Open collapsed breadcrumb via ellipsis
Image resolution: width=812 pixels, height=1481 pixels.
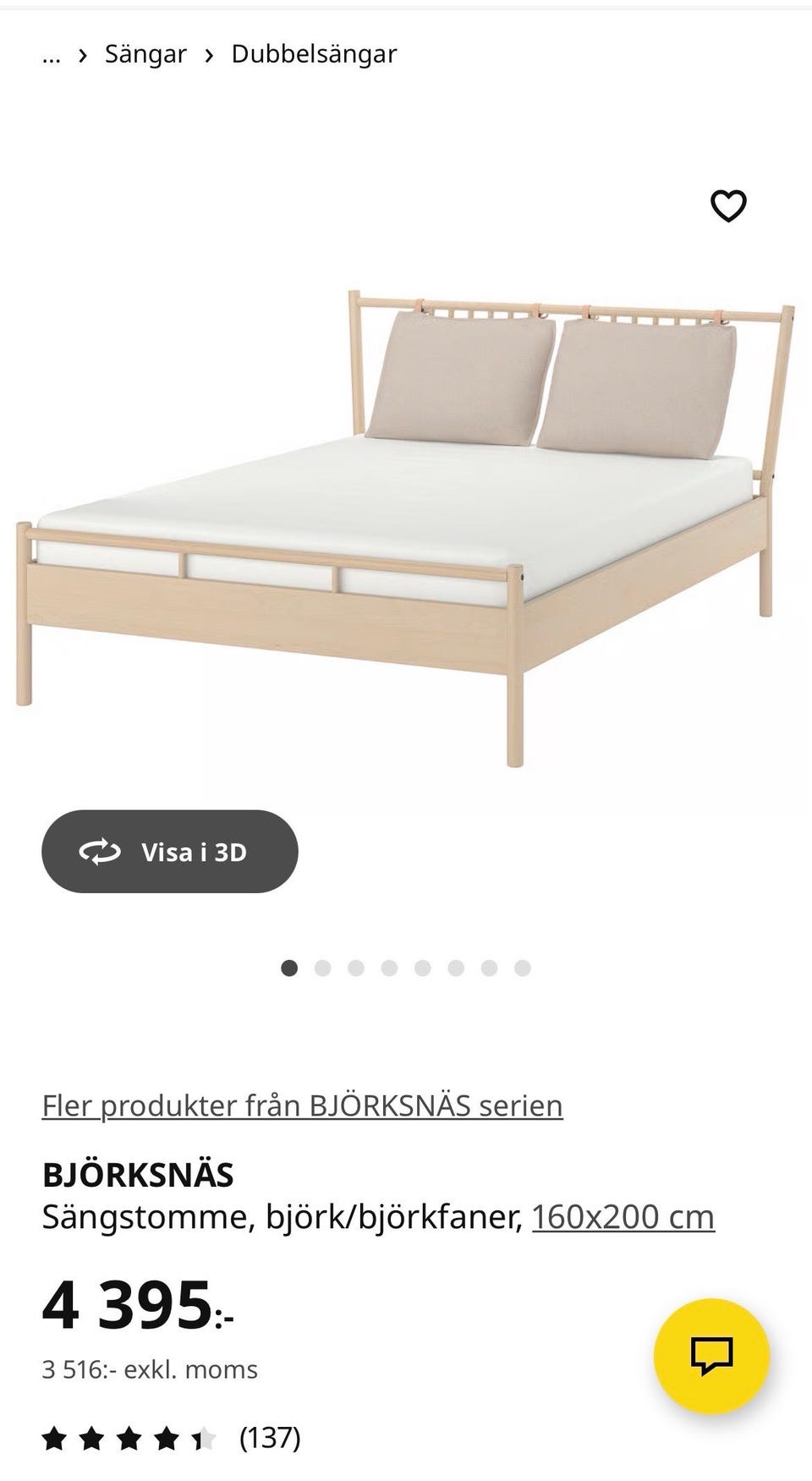pos(51,55)
